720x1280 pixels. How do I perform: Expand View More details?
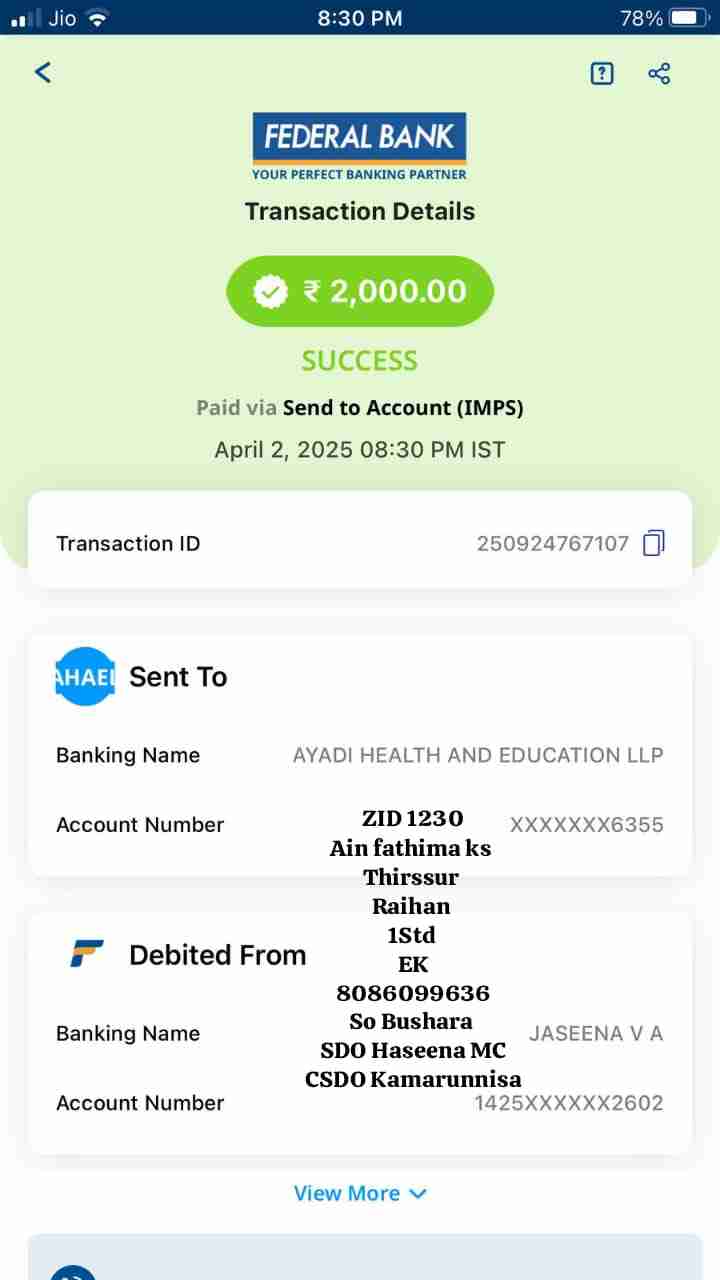point(360,1193)
